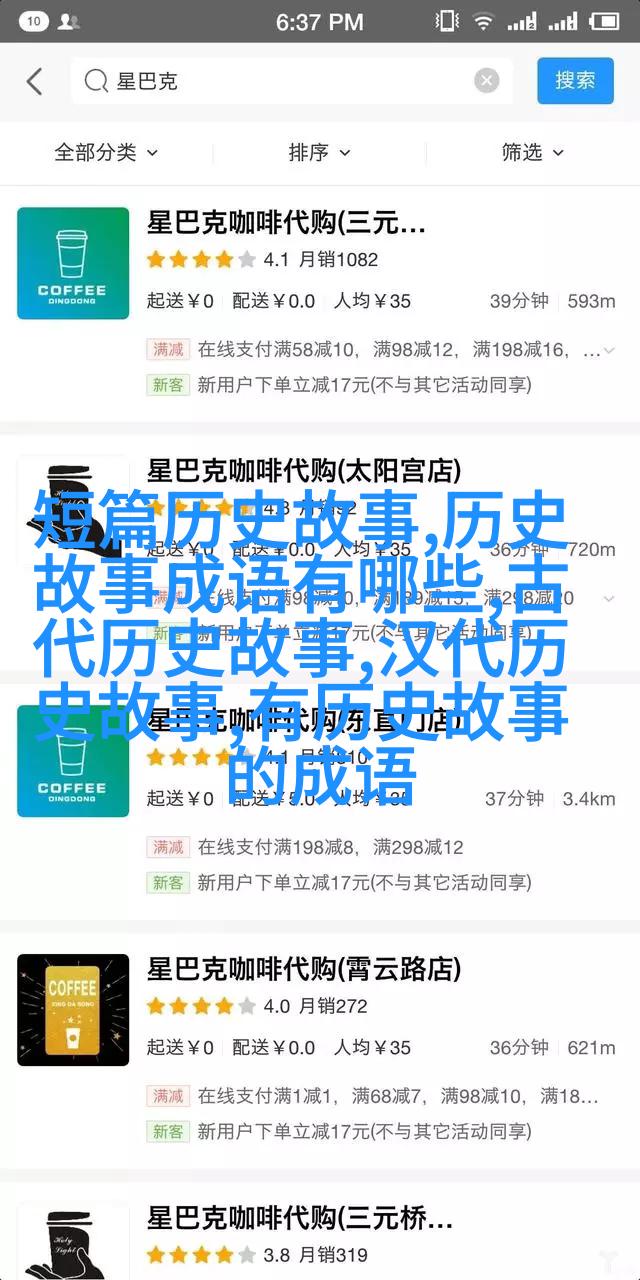Expand the 排序 sorting dropdown
The height and width of the screenshot is (1280, 640).
click(x=319, y=152)
